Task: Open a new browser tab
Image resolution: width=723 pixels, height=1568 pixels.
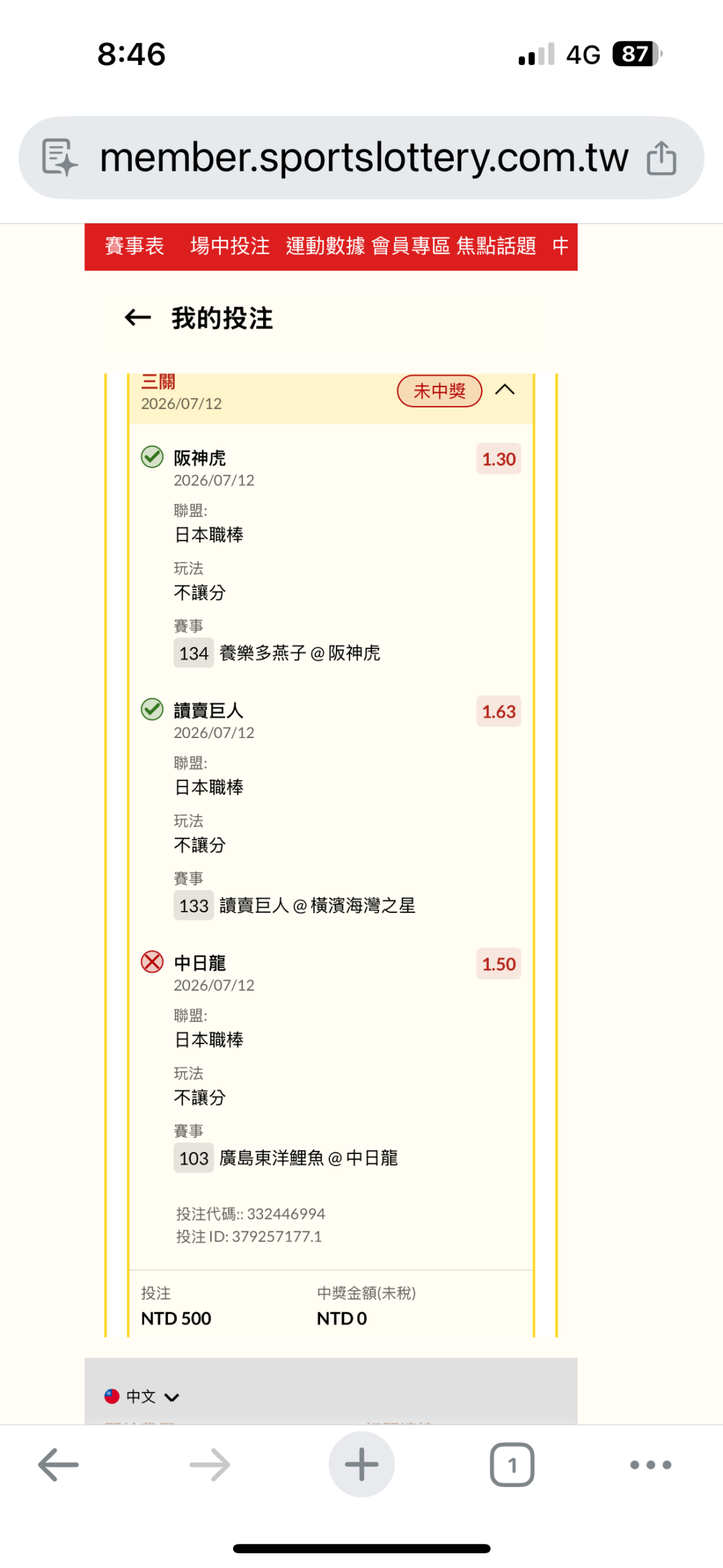Action: pos(361,1464)
